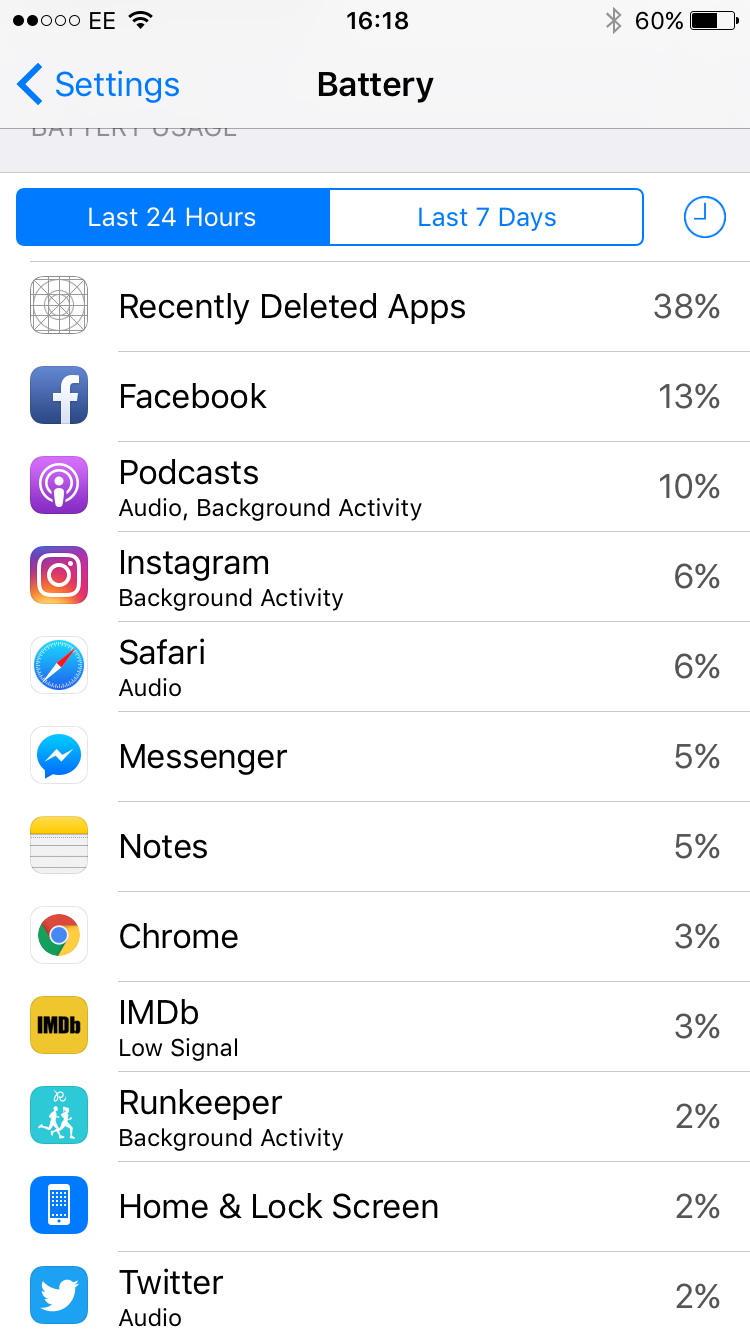
Task: Select the Instagram battery usage row
Action: (x=375, y=577)
